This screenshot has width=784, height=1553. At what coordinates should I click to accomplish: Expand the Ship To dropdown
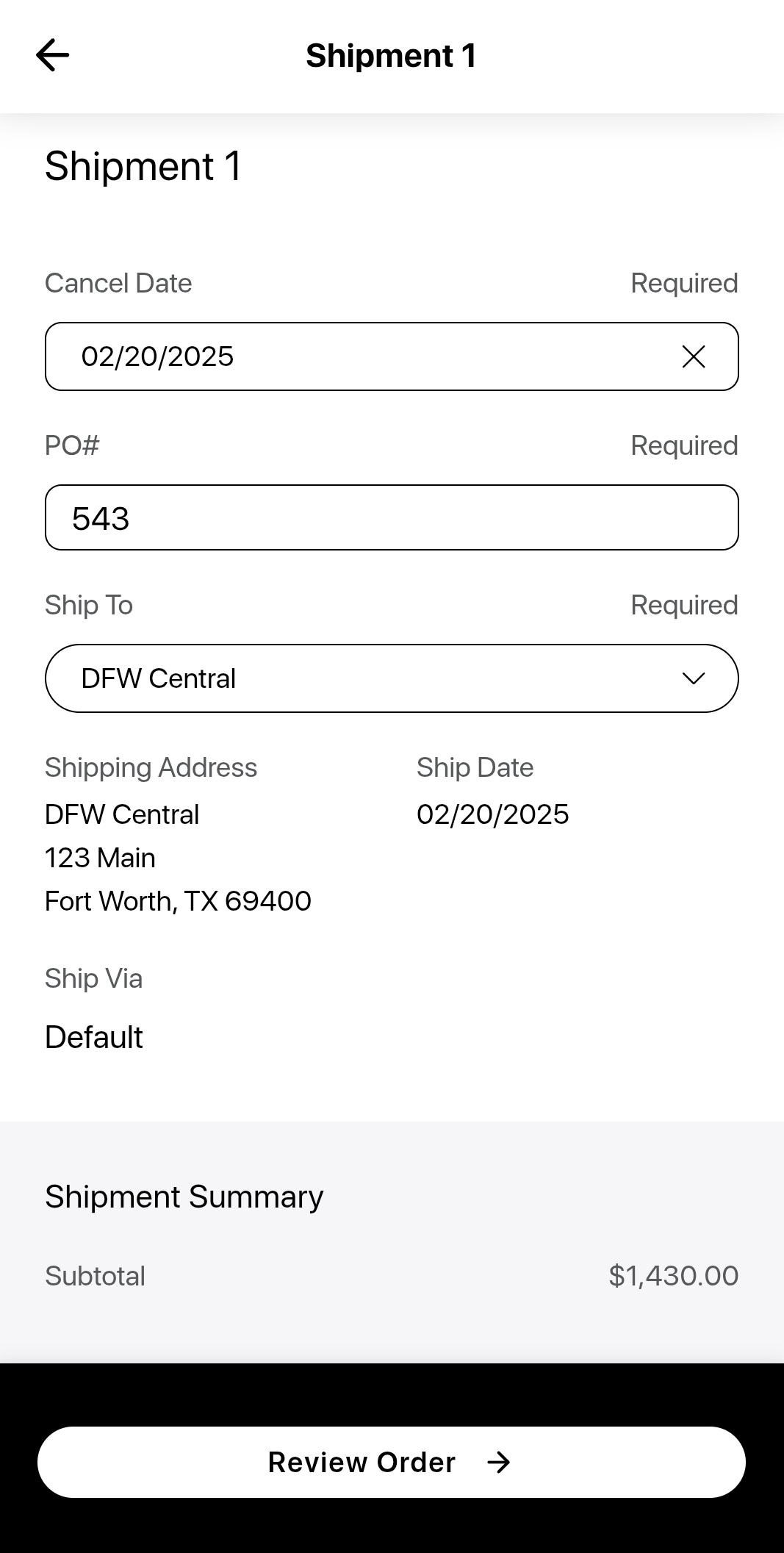pos(391,678)
